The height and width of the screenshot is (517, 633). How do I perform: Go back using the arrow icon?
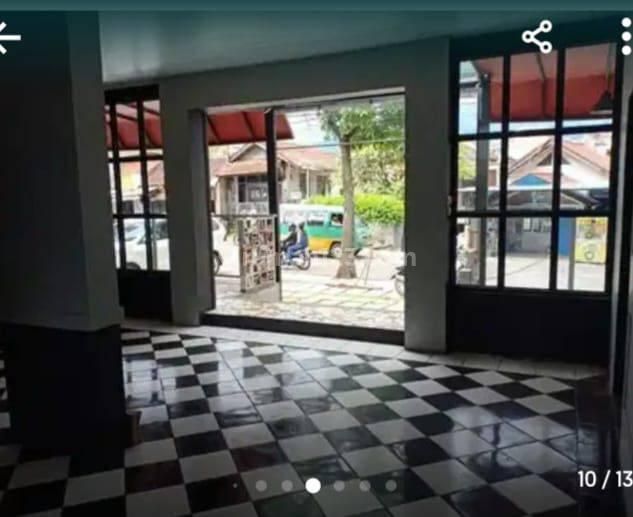8,37
